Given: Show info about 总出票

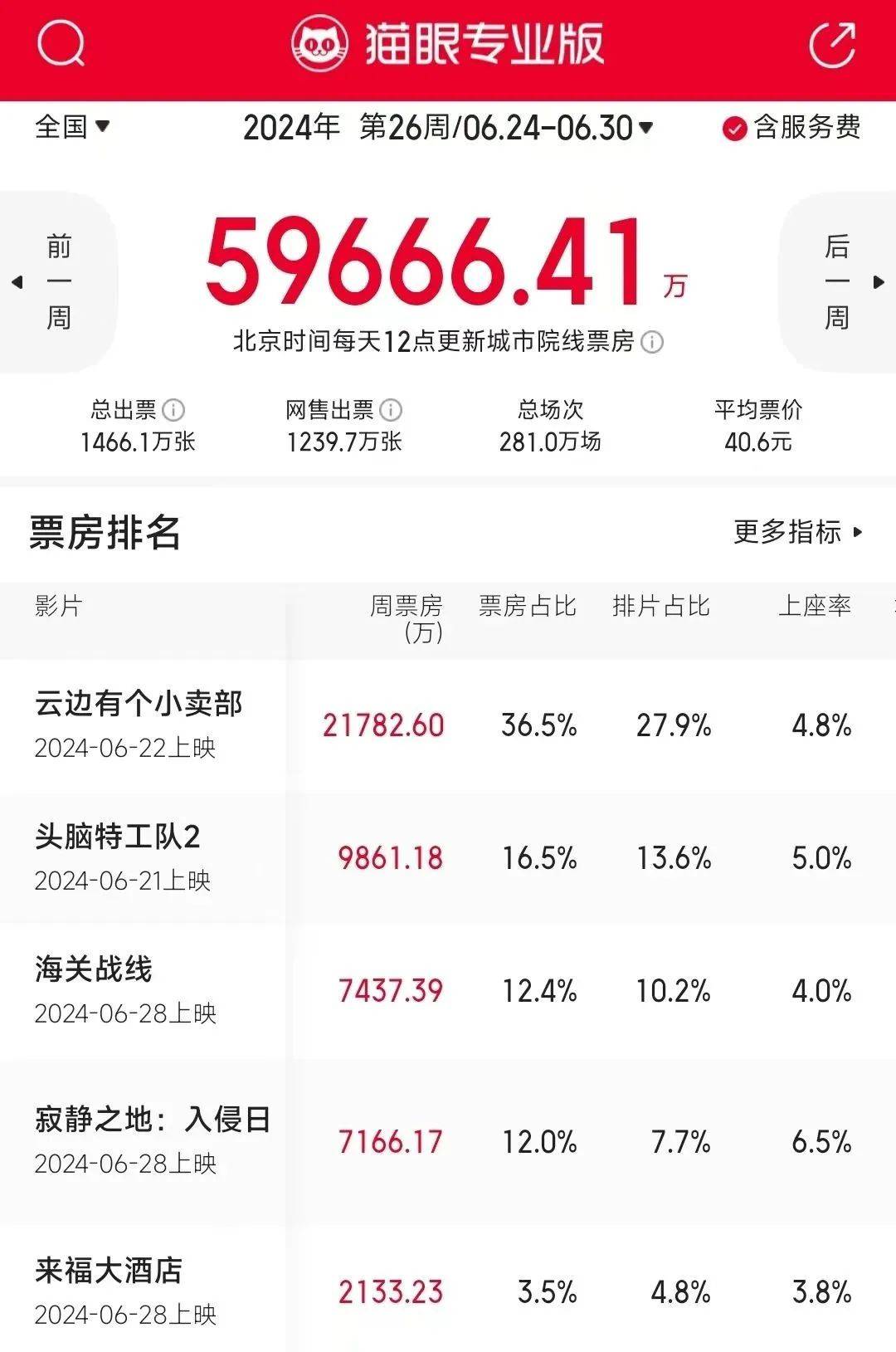Looking at the screenshot, I should (x=173, y=410).
